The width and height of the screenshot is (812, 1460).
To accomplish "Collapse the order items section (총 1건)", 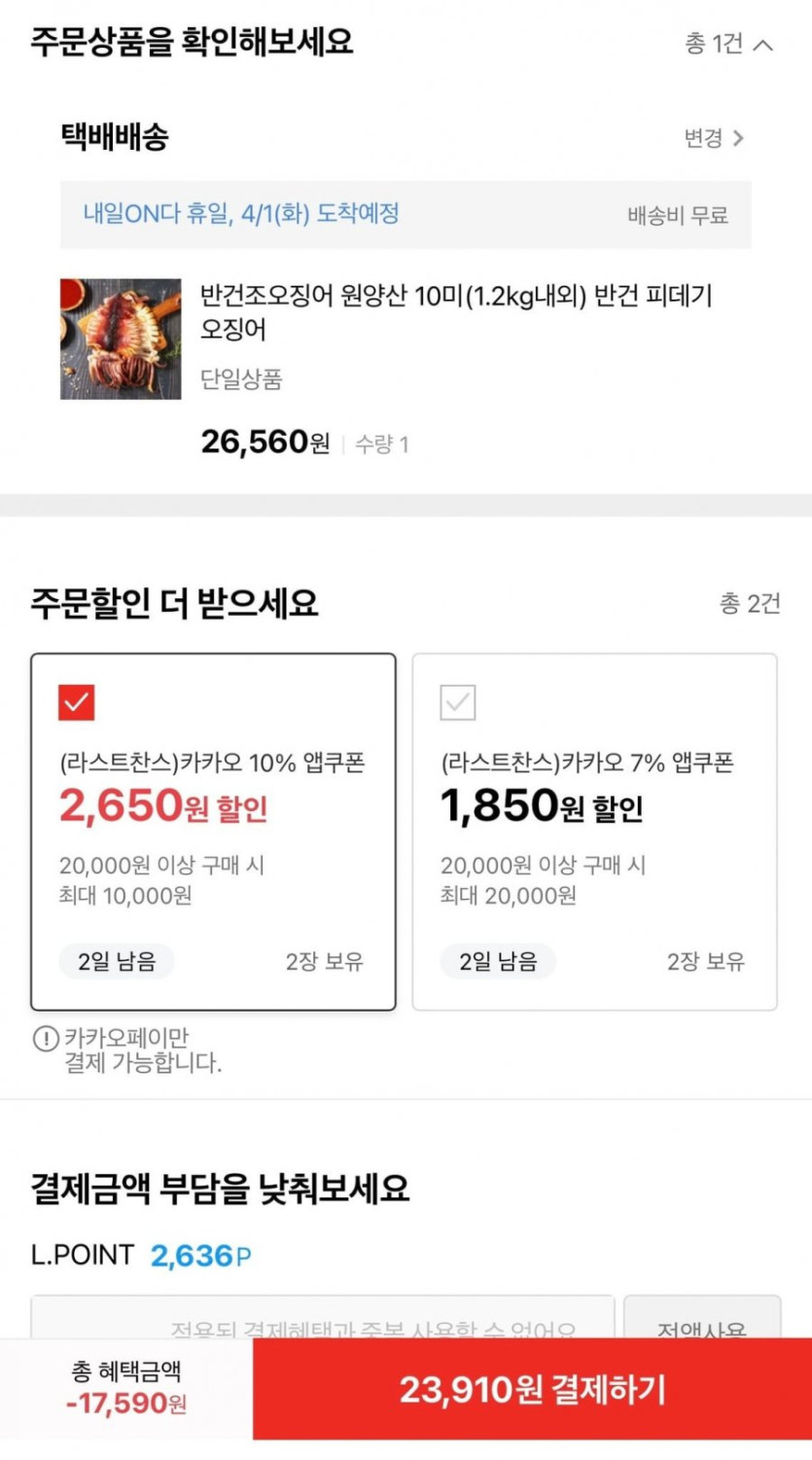I will coord(729,44).
